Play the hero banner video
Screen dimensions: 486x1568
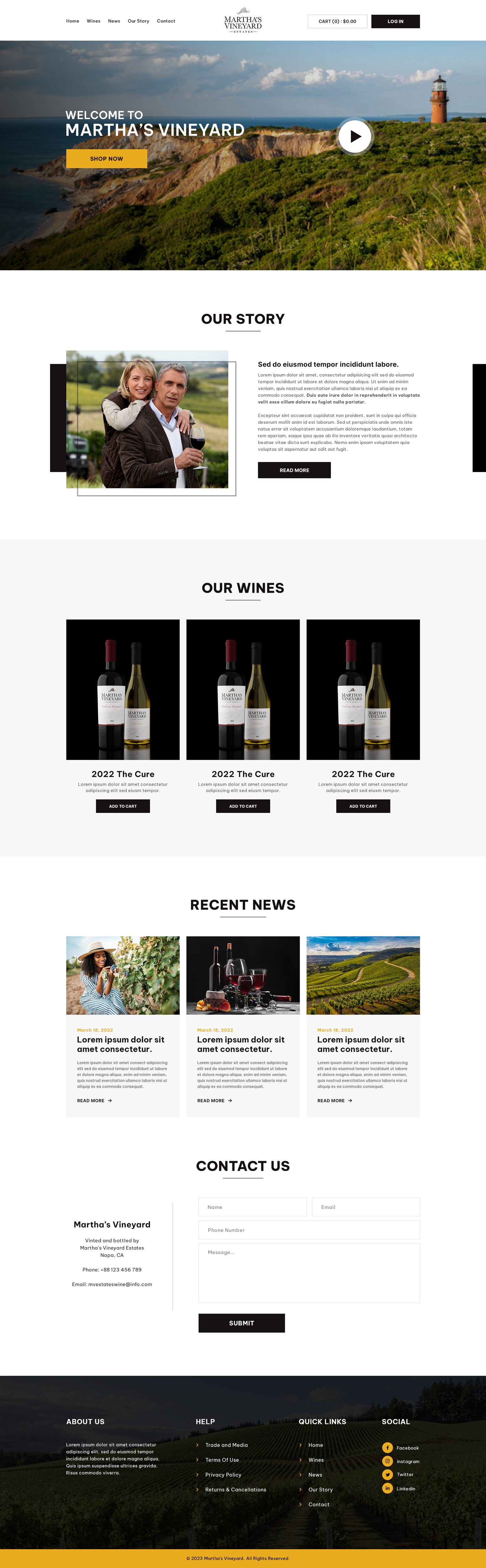355,136
